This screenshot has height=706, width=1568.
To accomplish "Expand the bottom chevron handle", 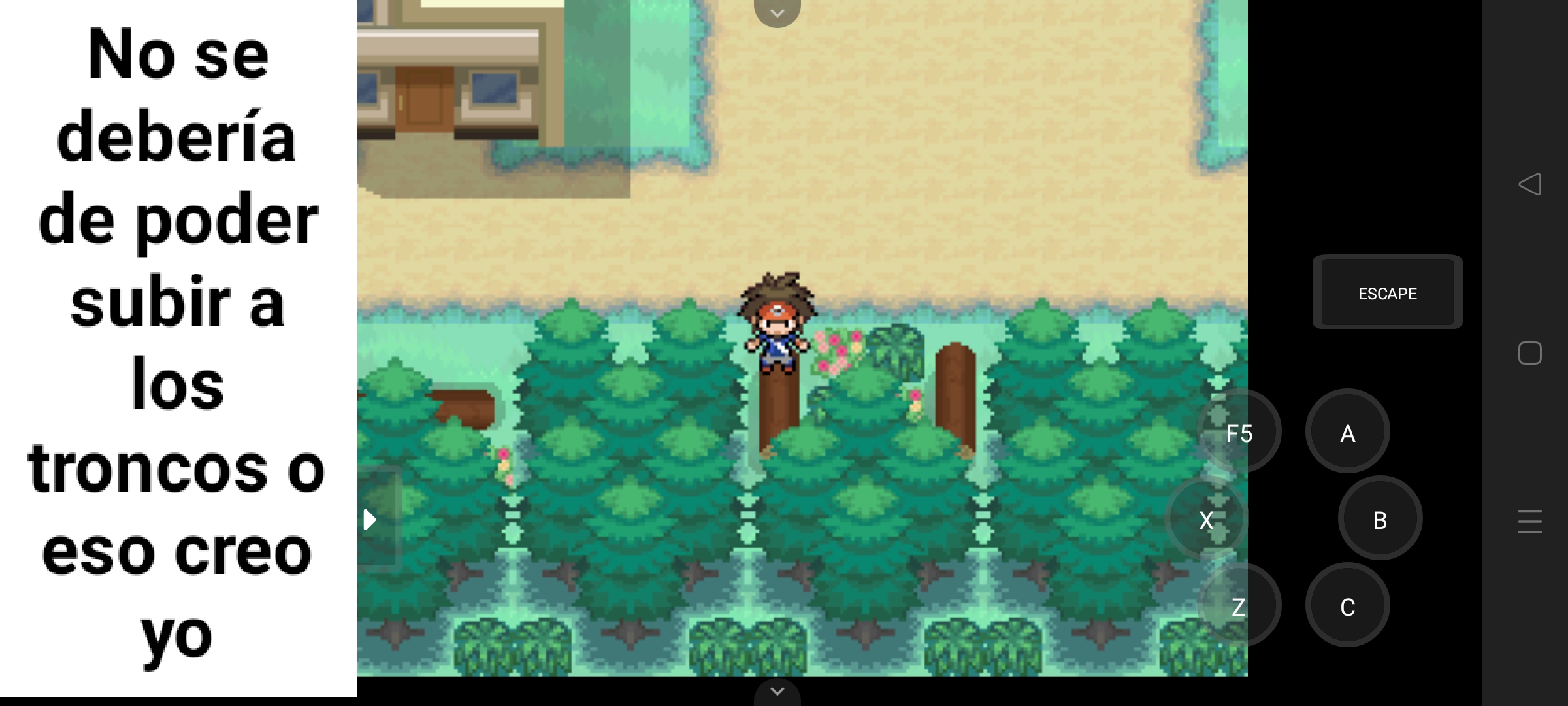I will coord(777,692).
